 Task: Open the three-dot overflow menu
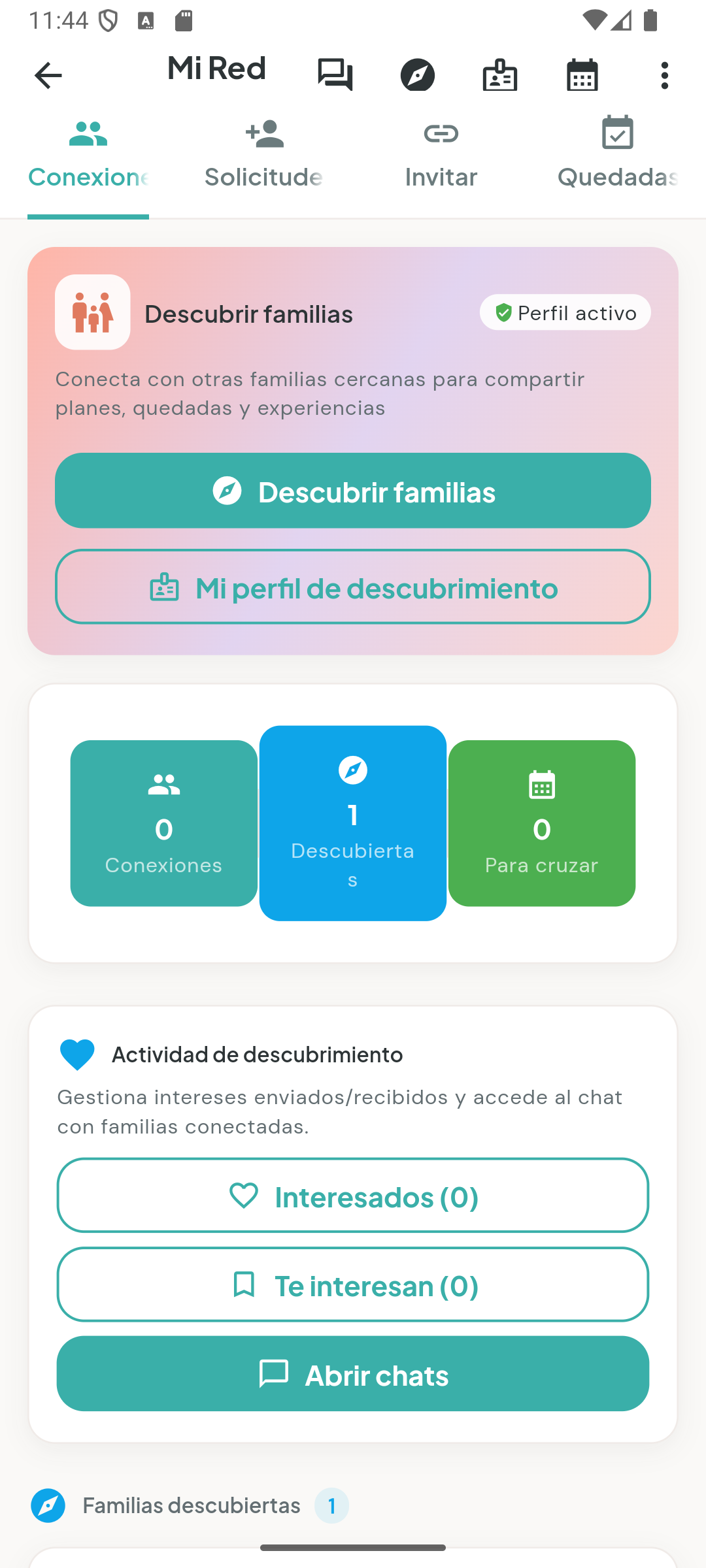coord(664,74)
